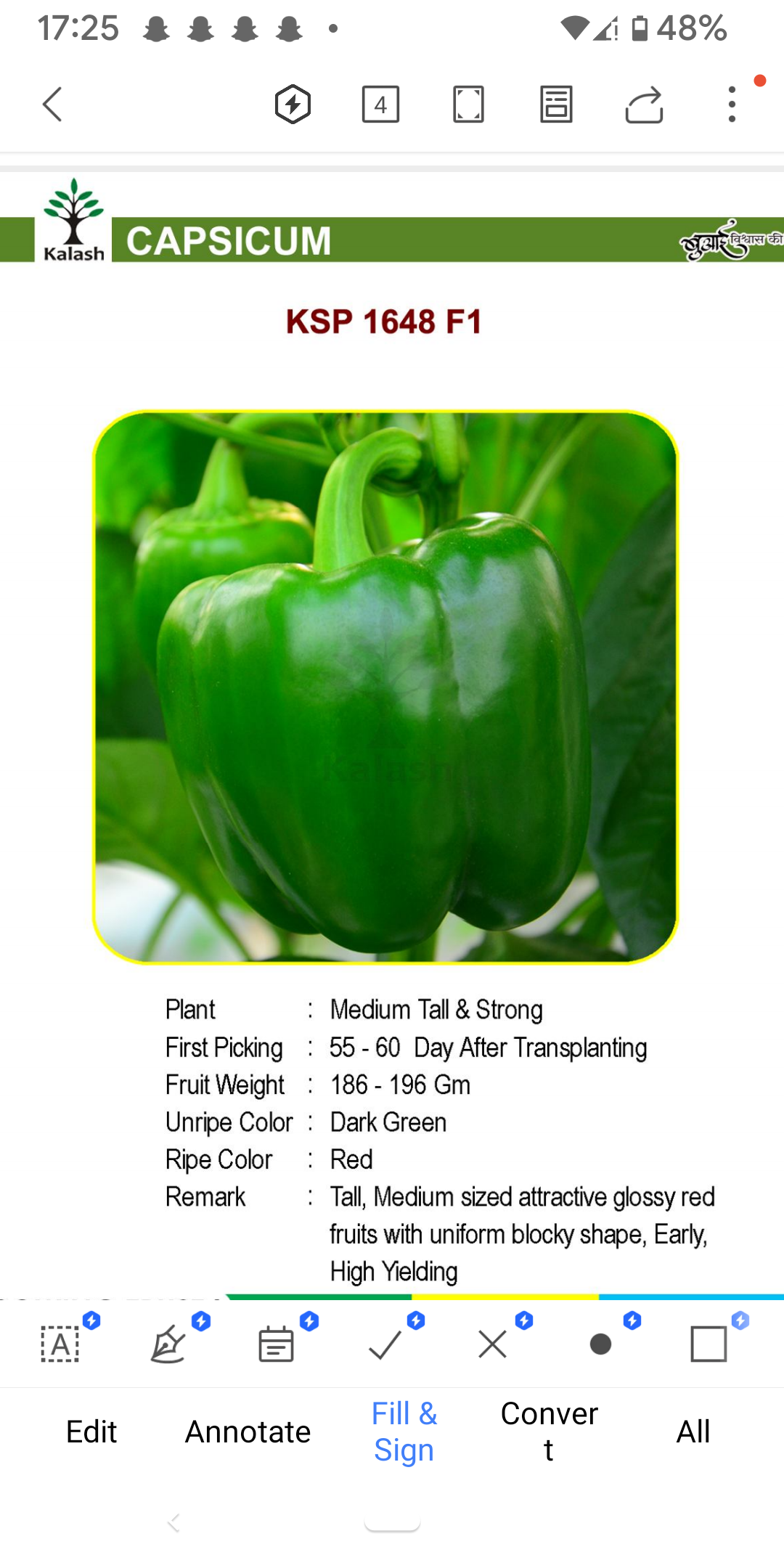Tap the system back button
This screenshot has width=784, height=1568.
pos(173,1522)
